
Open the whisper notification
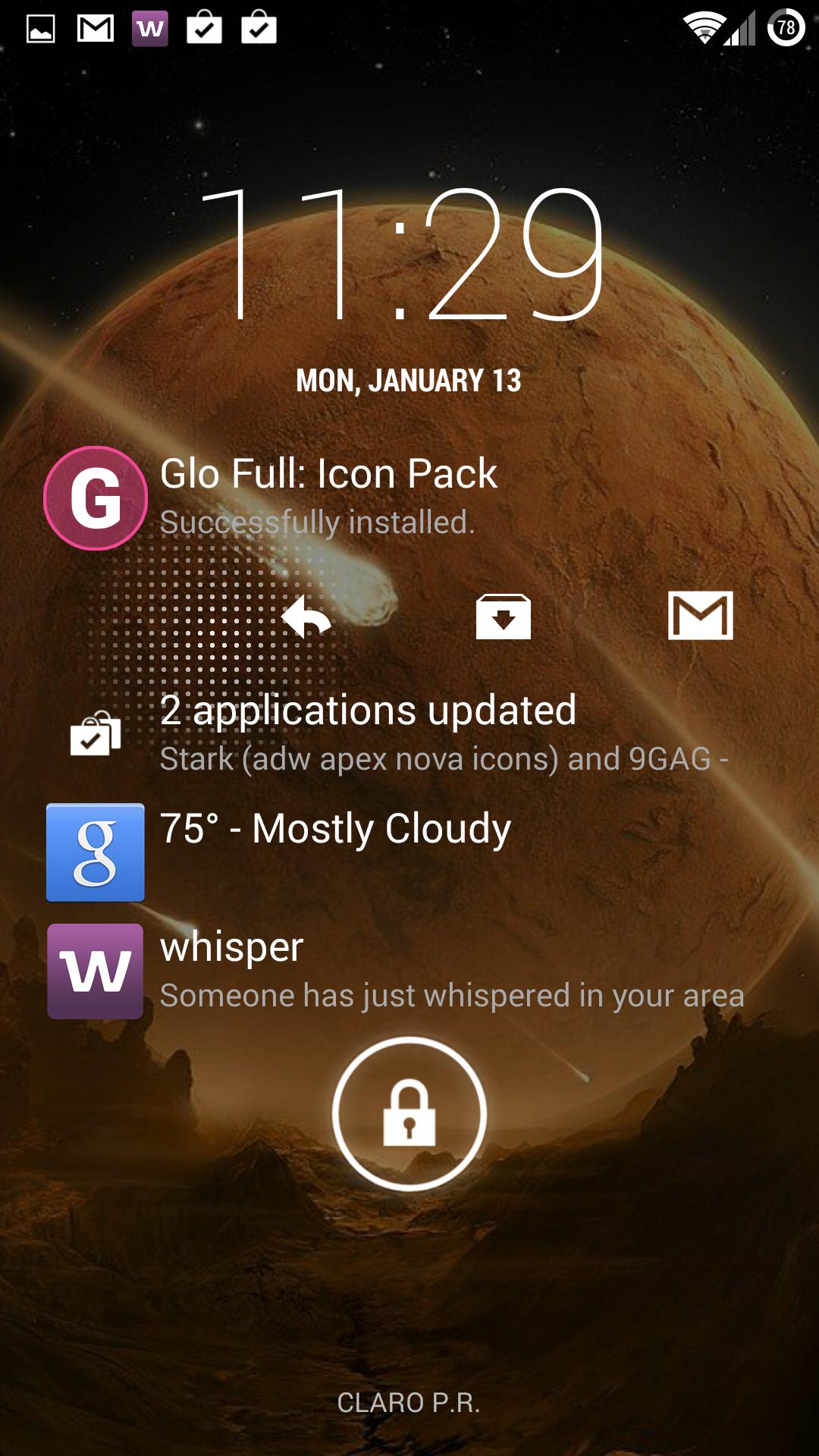[394, 971]
